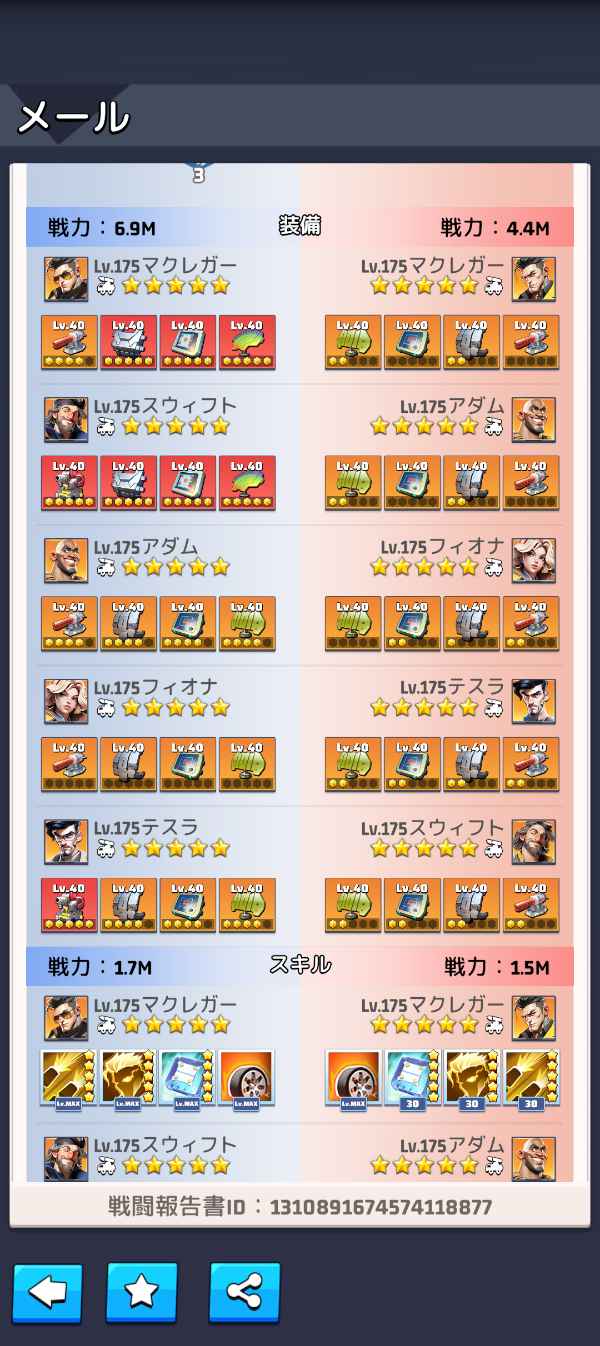Go back using the arrow button
The height and width of the screenshot is (1346, 600).
pyautogui.click(x=47, y=1291)
